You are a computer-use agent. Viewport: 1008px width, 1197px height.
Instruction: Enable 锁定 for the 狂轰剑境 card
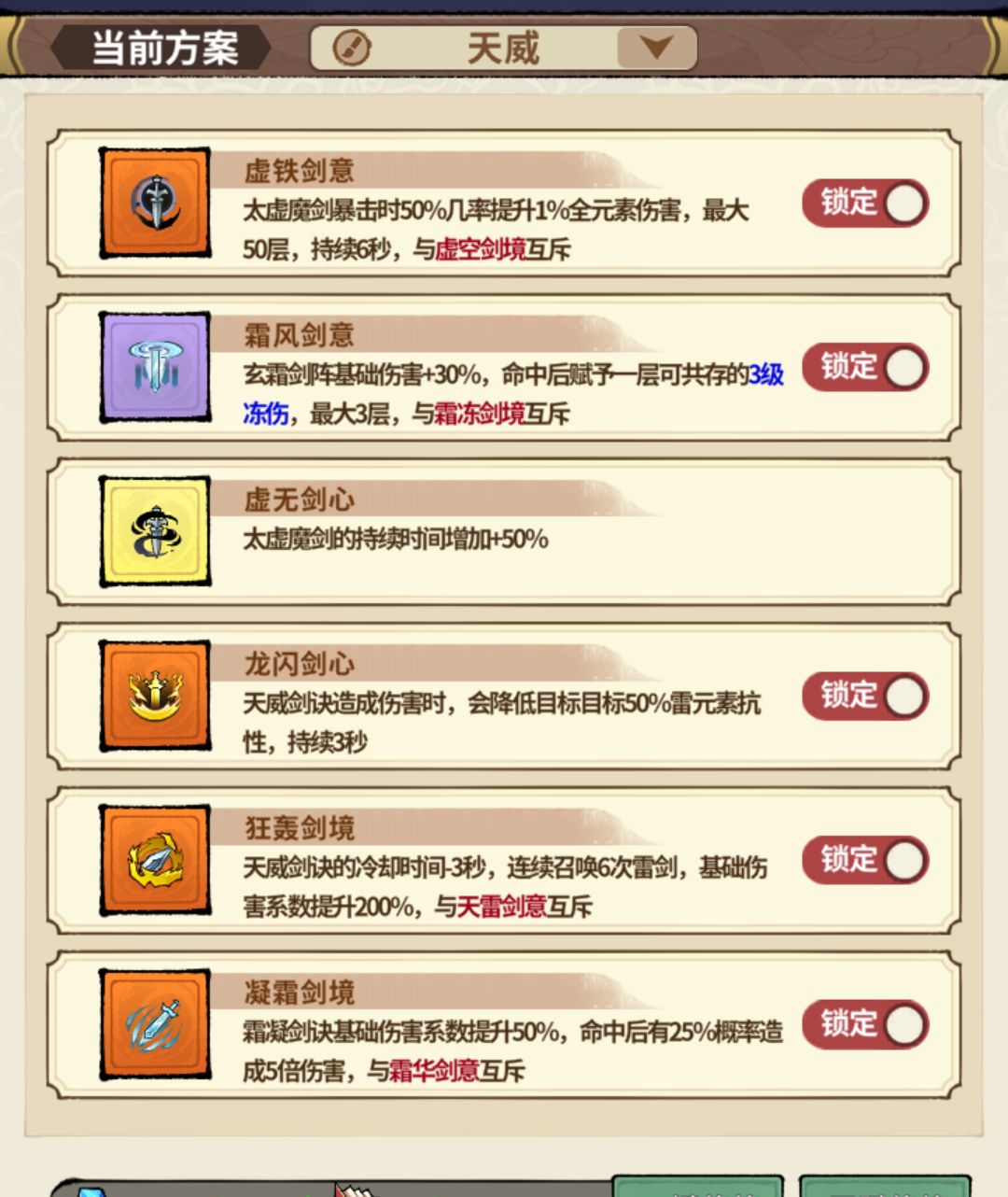tap(863, 861)
